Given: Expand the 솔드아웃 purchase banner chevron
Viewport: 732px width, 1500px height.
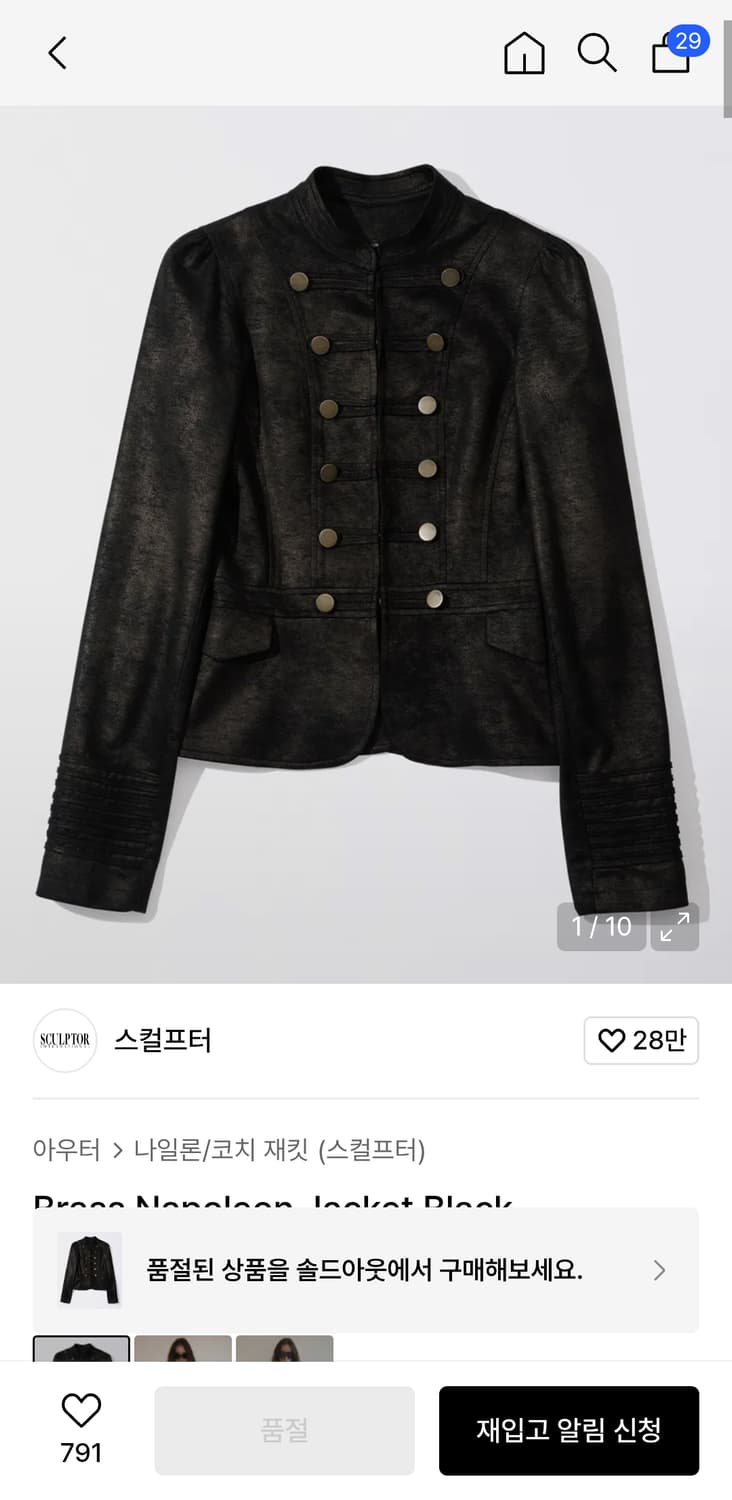Looking at the screenshot, I should click(658, 1270).
